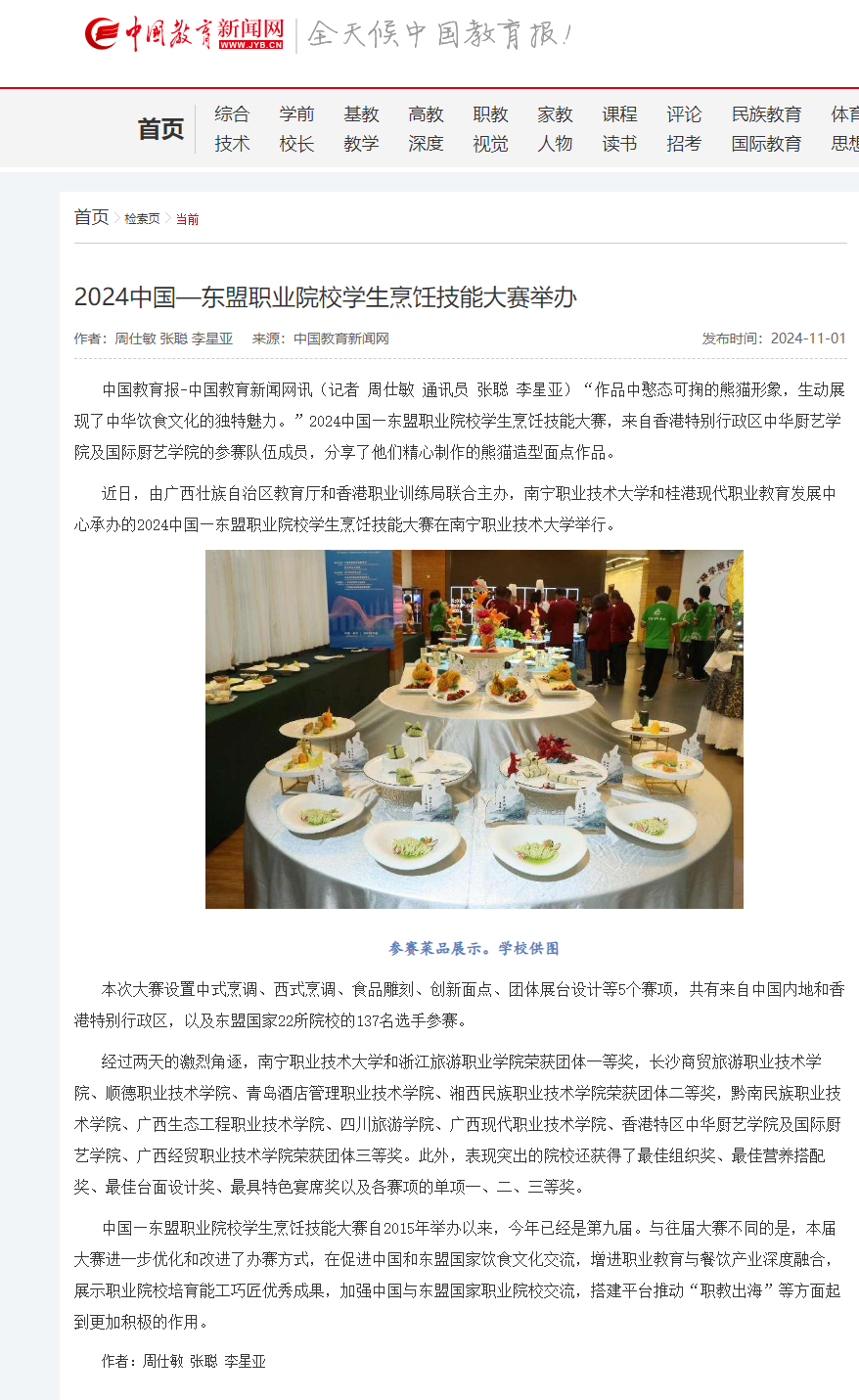Open the 首页 home navigation item
Image resolution: width=859 pixels, height=1400 pixels.
coord(160,129)
